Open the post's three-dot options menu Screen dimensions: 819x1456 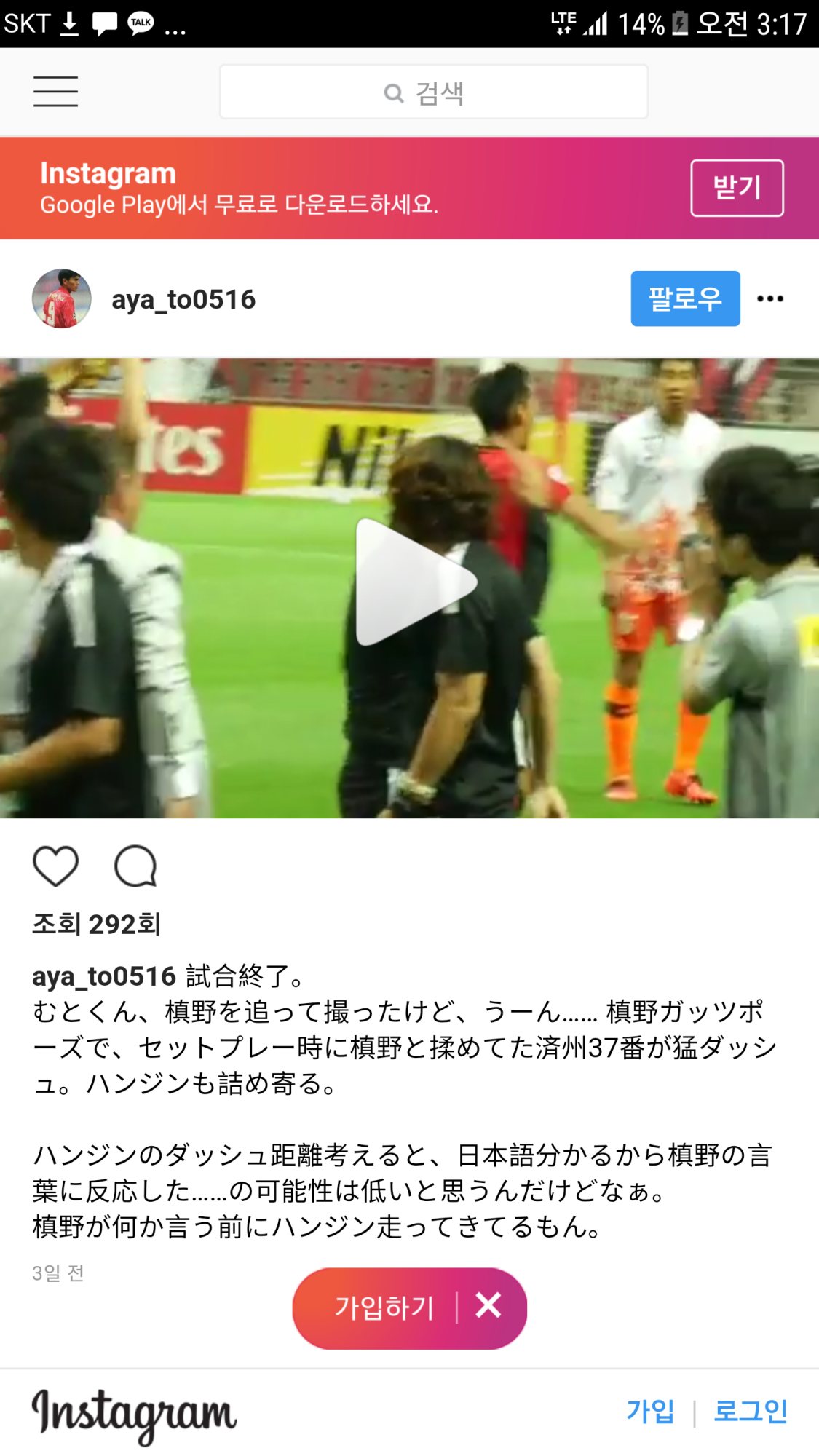pos(769,298)
